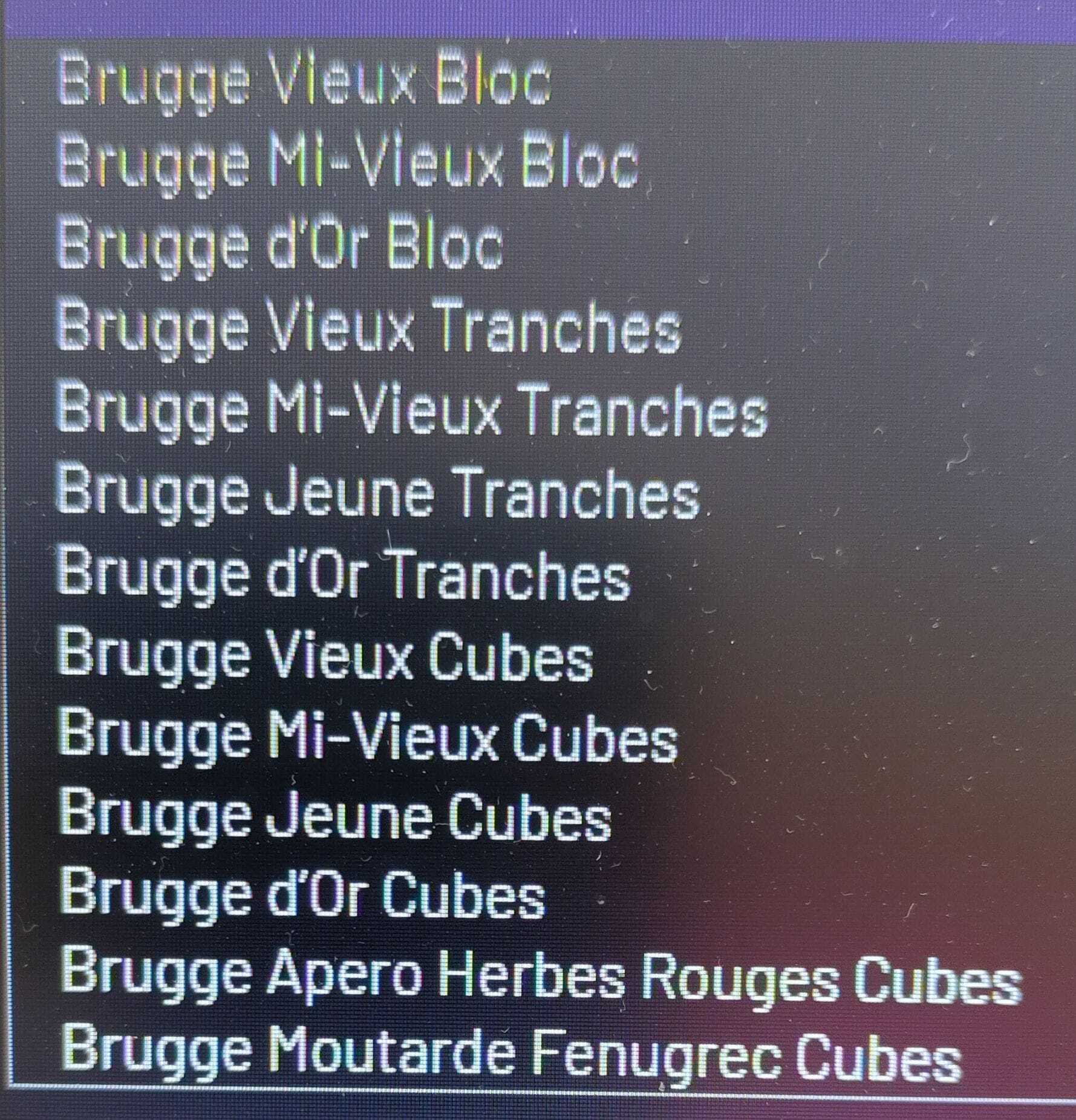This screenshot has width=1076, height=1120.
Task: Choose Brugge Mi-Vieux Cubes
Action: click(x=368, y=739)
